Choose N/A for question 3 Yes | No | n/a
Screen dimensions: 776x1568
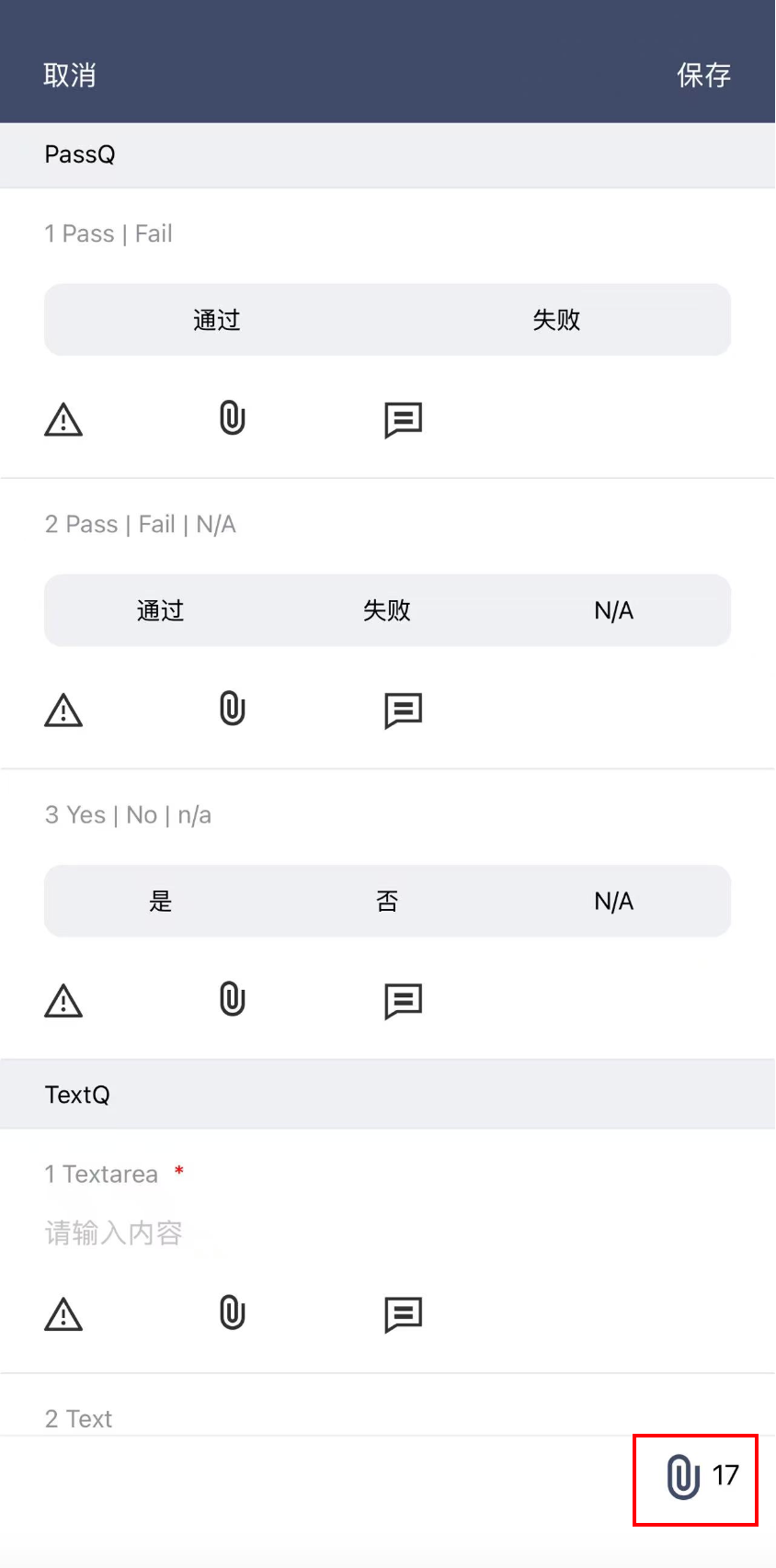(x=613, y=901)
